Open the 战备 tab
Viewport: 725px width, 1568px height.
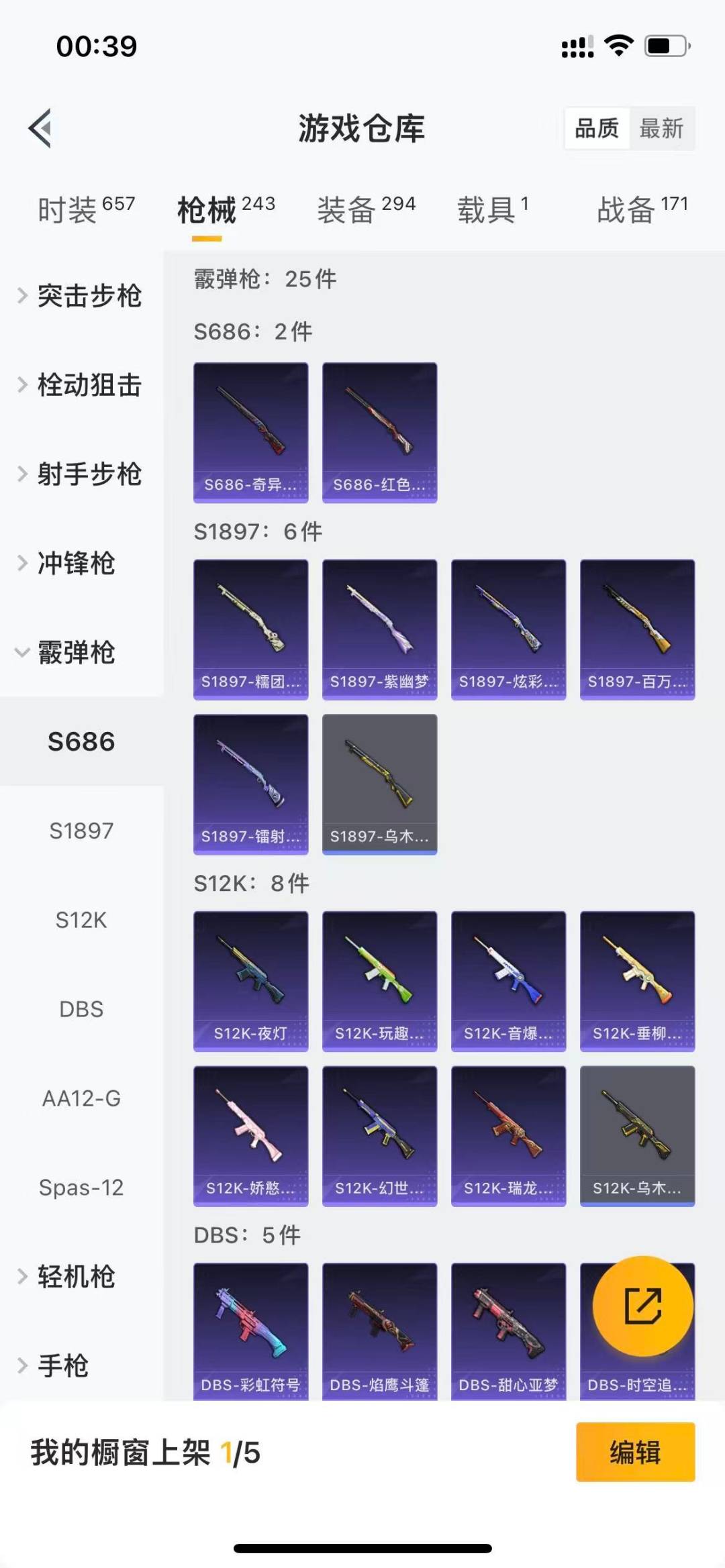[642, 209]
